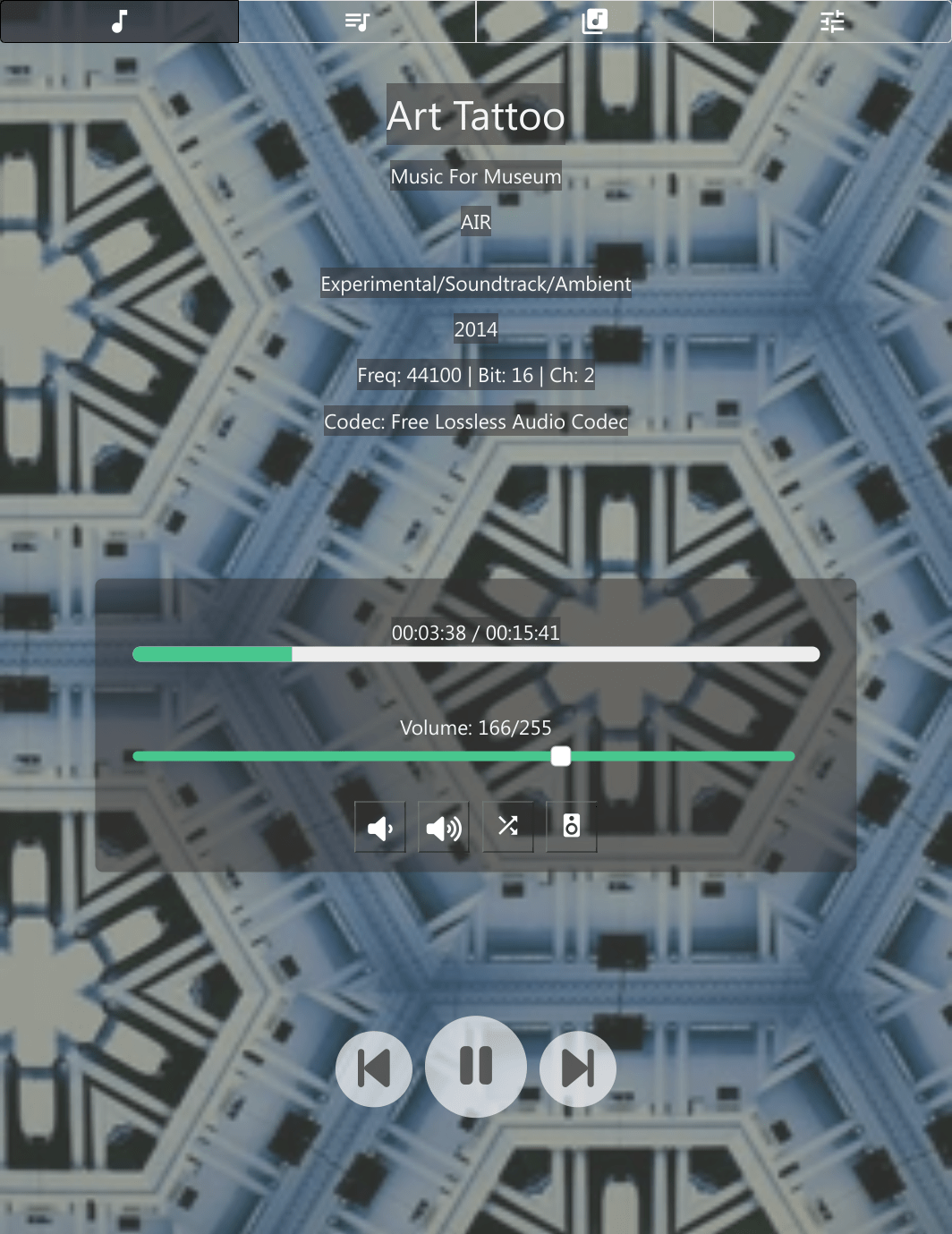
Task: Switch to the music library tab
Action: (594, 21)
